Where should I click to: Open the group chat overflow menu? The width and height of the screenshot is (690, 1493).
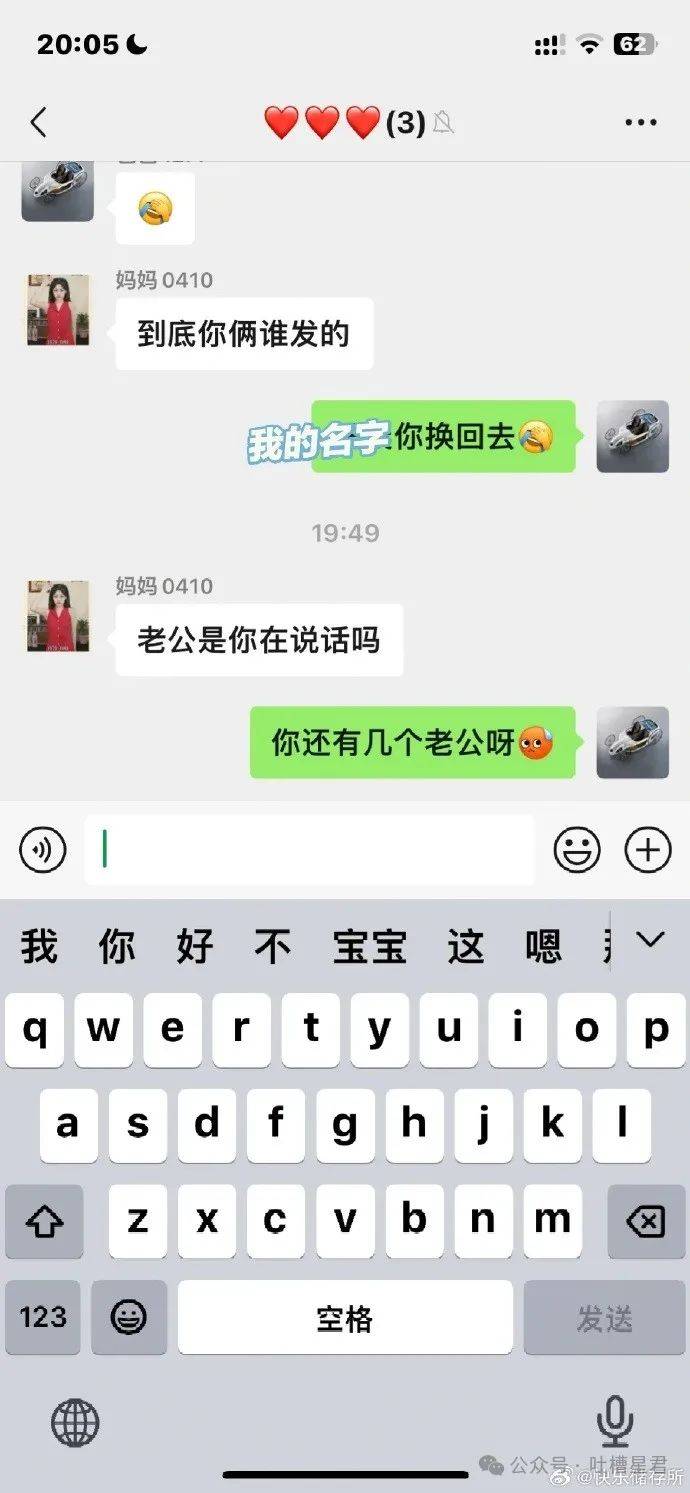pyautogui.click(x=641, y=123)
